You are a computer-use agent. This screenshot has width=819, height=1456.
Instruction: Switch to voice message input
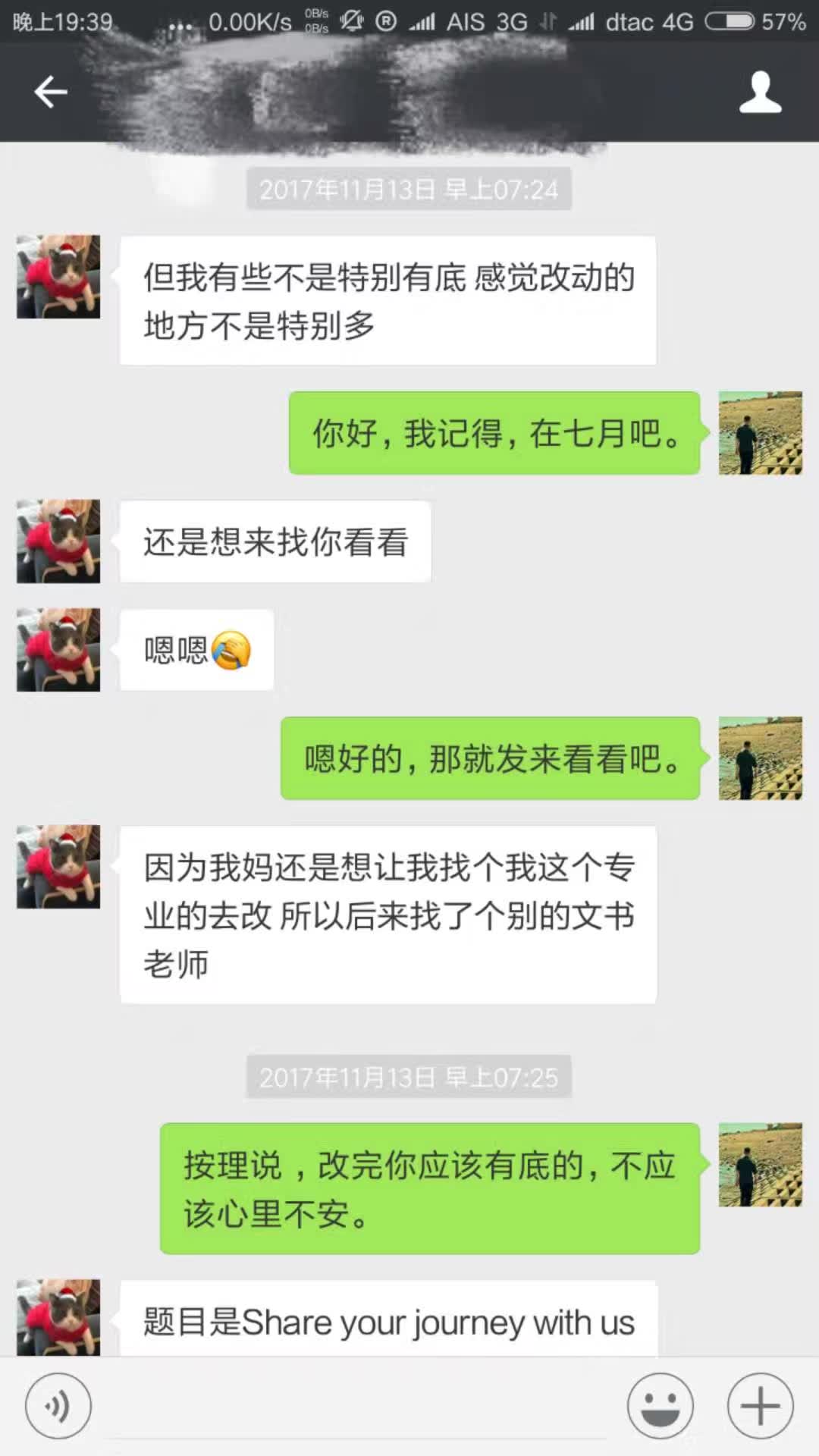[x=58, y=1406]
